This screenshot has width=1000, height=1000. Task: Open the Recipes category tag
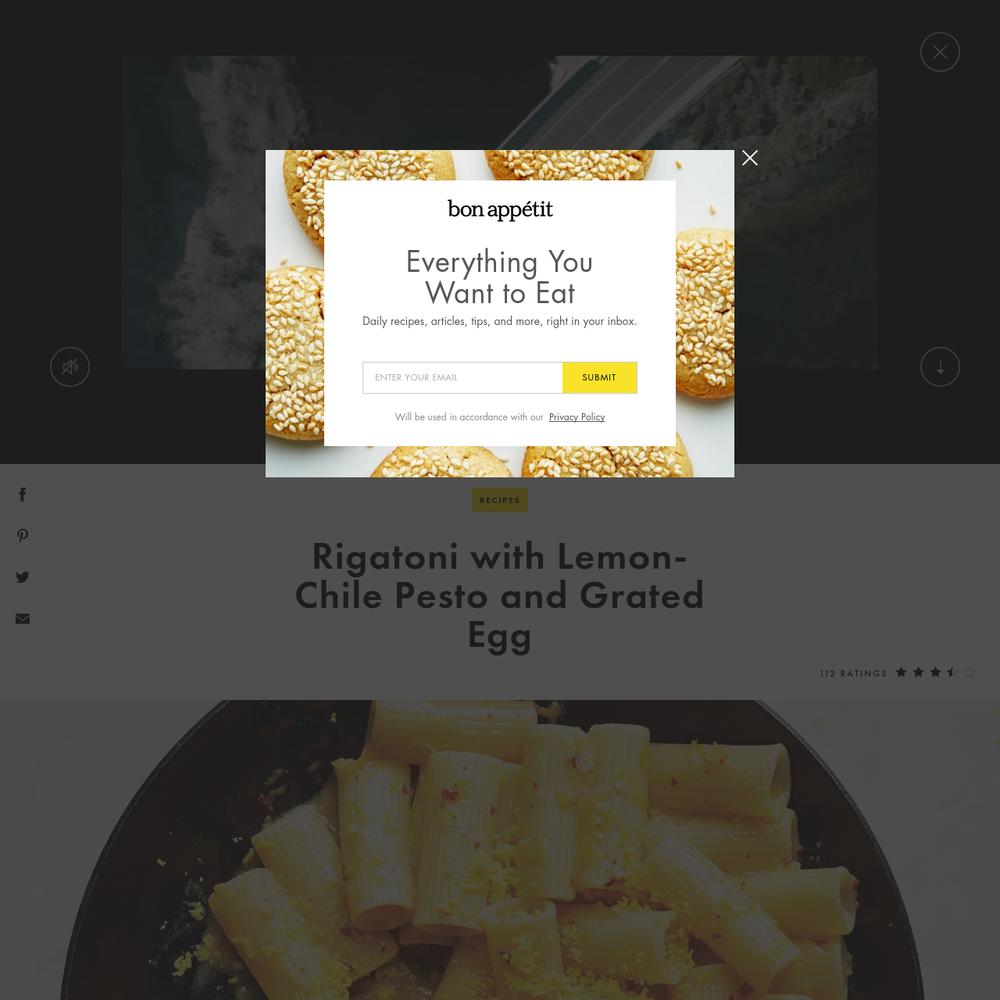[x=499, y=500]
